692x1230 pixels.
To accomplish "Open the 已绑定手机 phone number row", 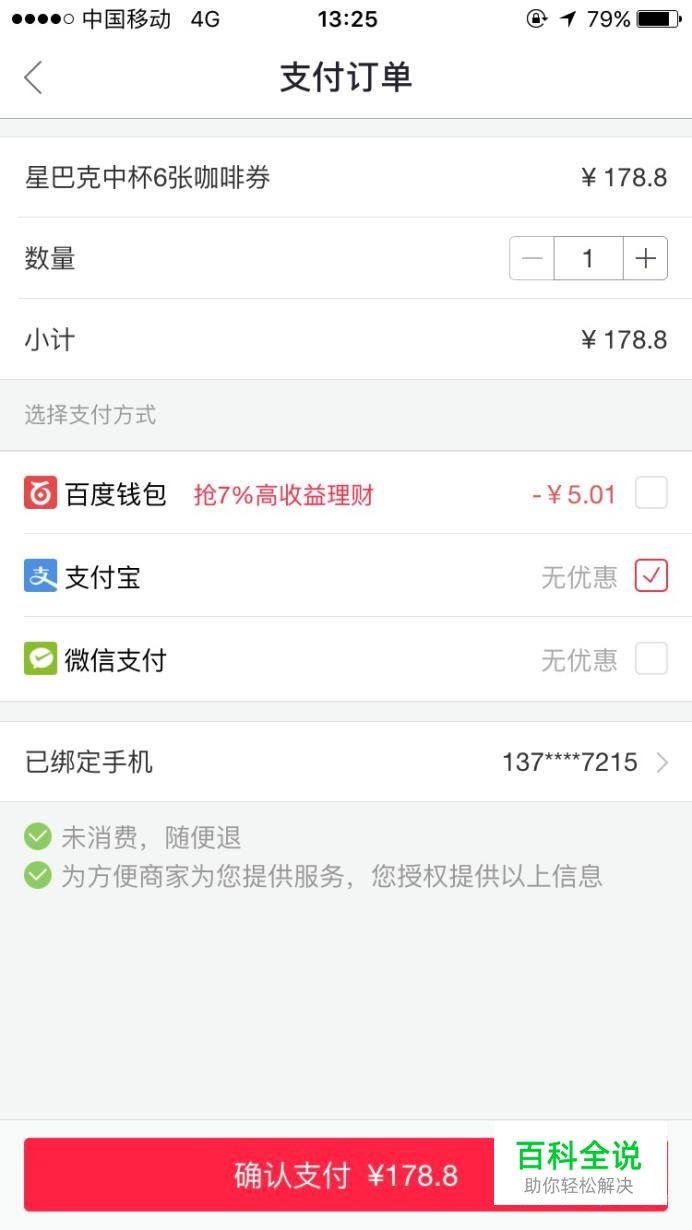I will 346,762.
